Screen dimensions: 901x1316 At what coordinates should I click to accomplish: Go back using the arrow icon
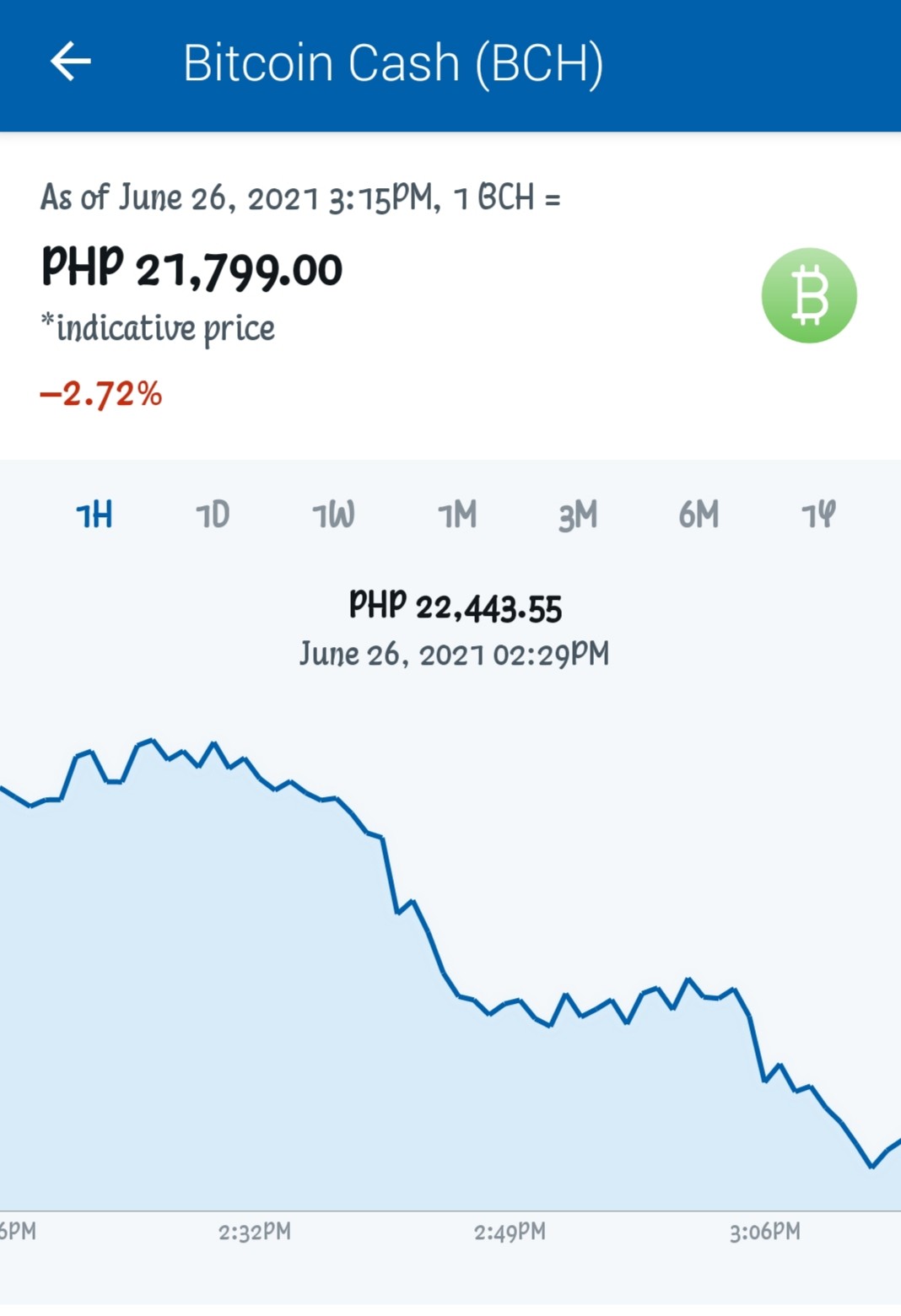(x=70, y=62)
